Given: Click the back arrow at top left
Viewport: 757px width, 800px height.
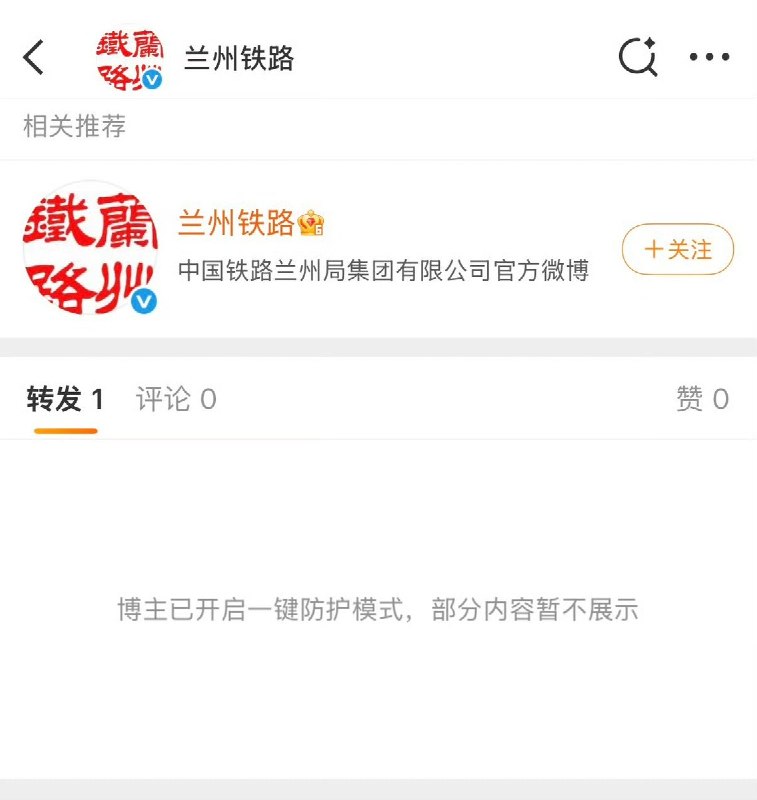Looking at the screenshot, I should 33,58.
